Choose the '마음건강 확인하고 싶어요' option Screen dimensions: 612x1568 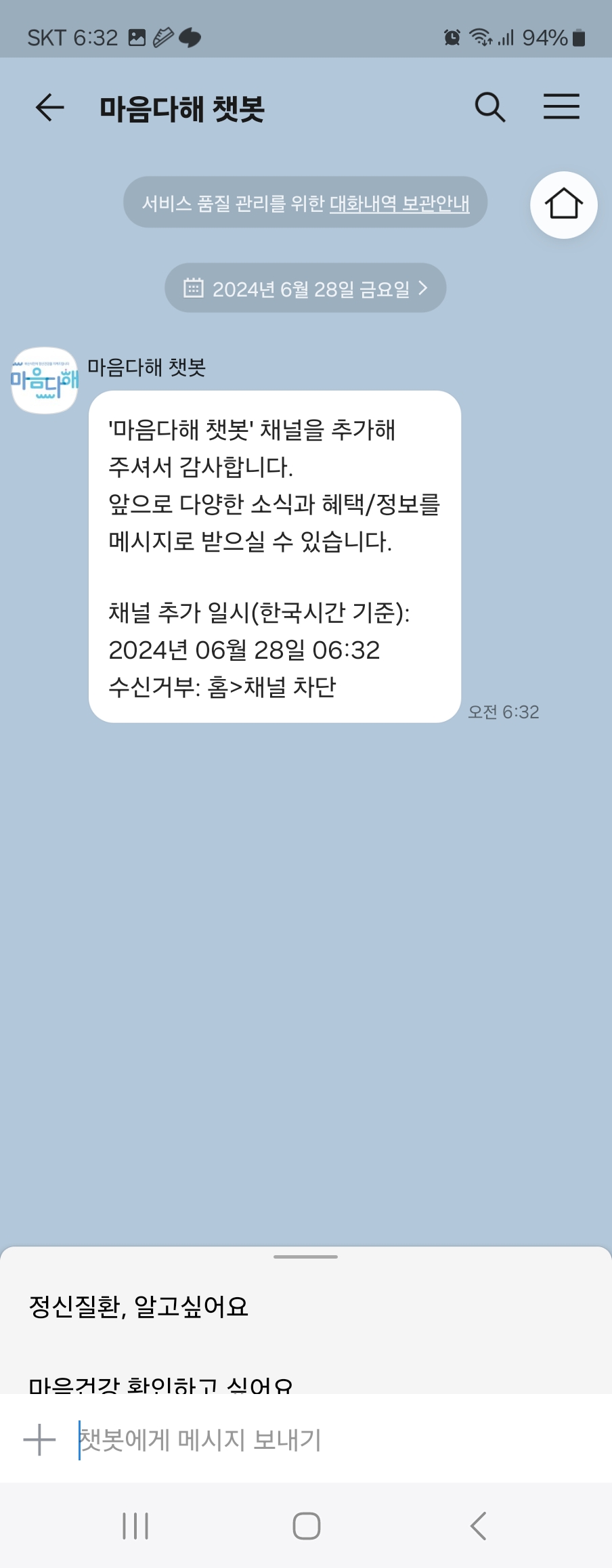pos(161,1383)
